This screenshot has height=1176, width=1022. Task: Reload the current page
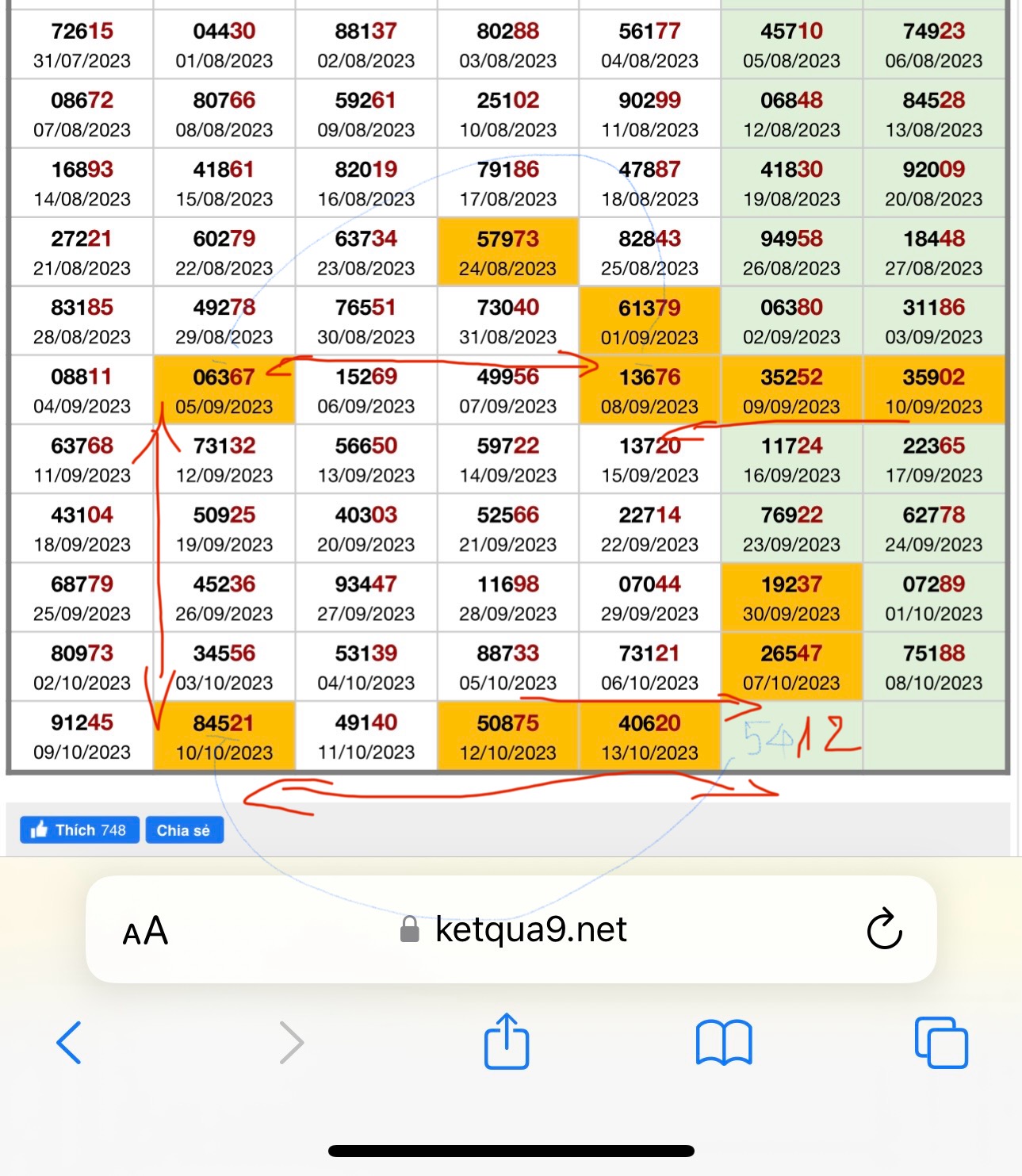[884, 929]
